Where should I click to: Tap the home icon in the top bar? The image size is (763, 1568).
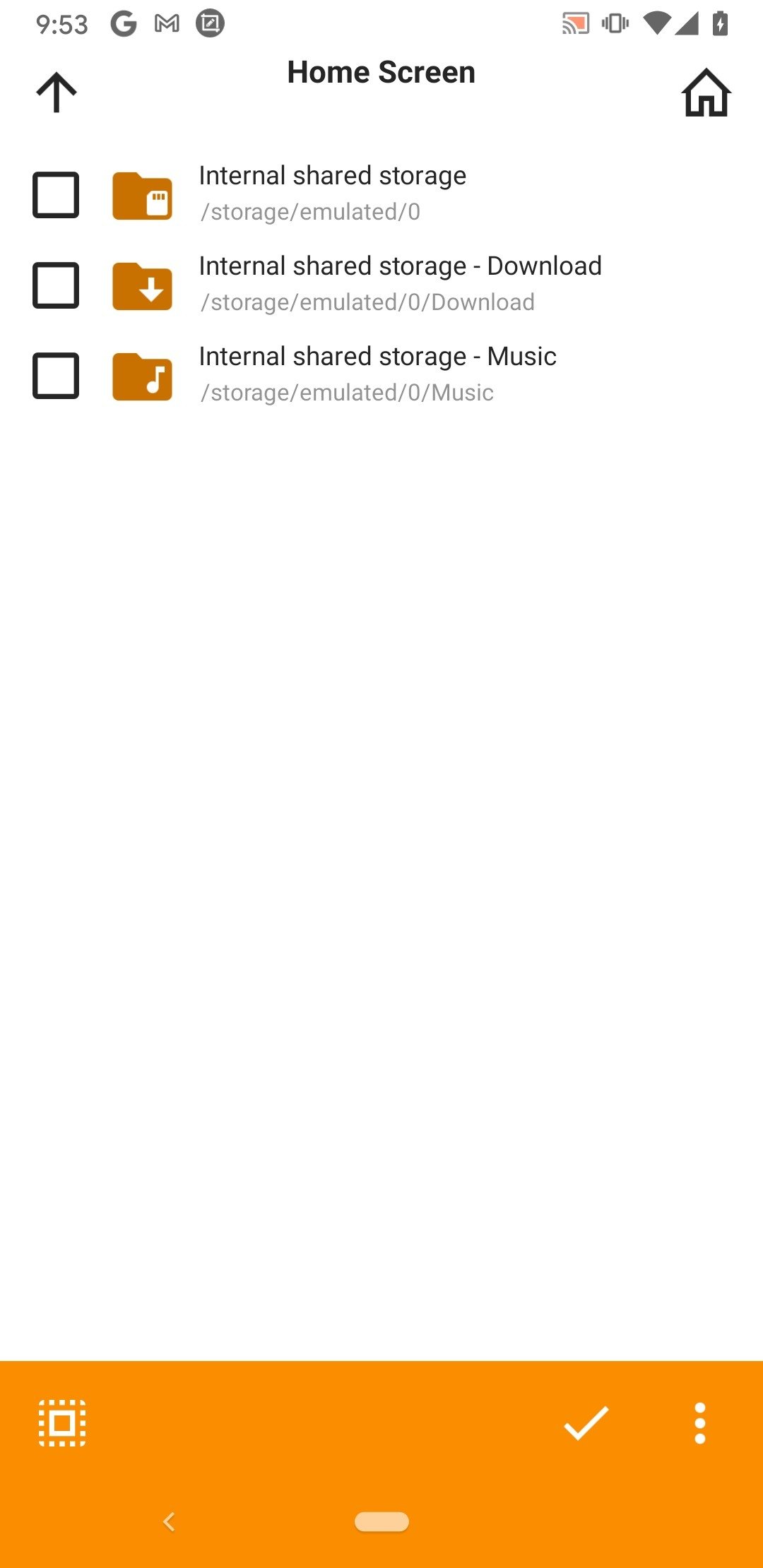[x=706, y=93]
